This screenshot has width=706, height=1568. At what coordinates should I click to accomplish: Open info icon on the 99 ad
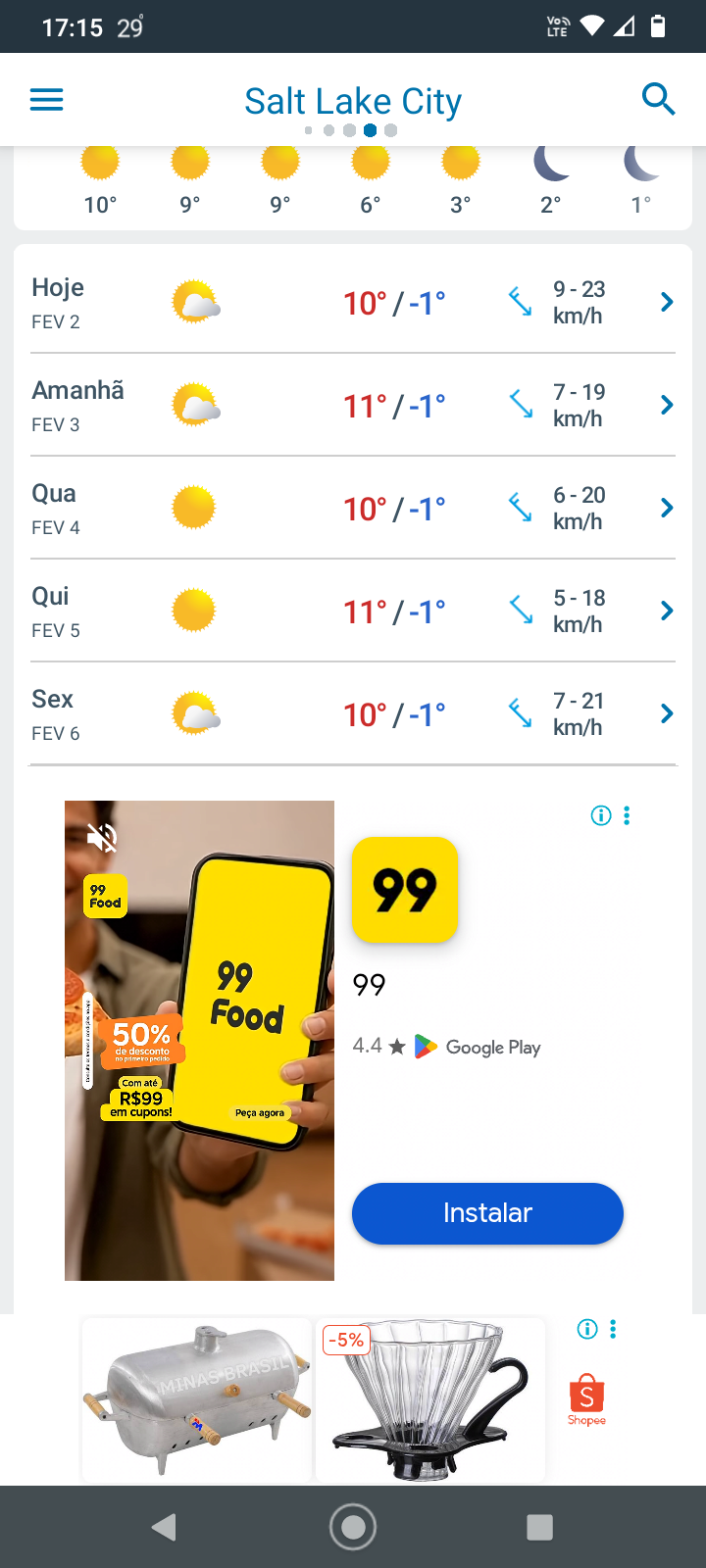point(601,815)
